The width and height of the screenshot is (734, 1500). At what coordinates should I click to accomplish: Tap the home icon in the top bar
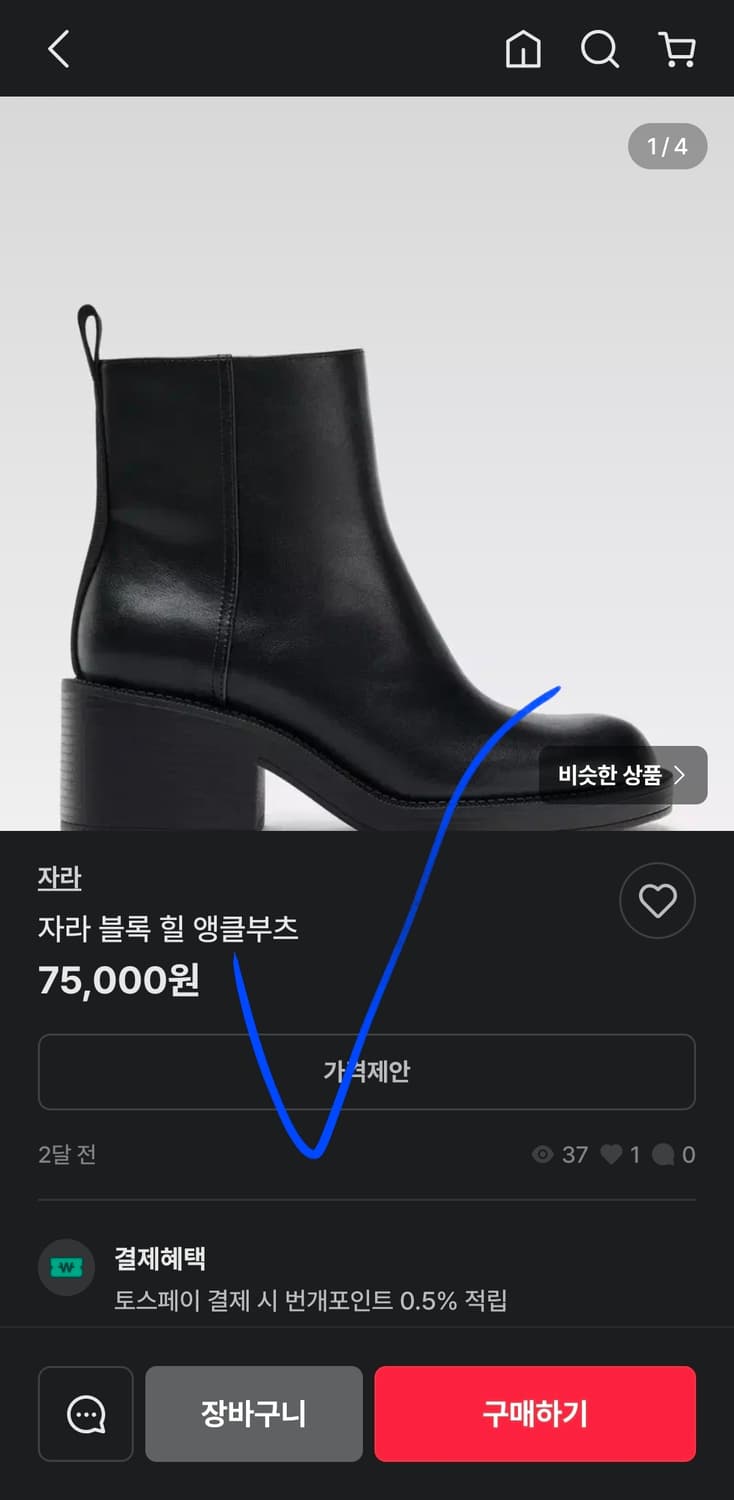pyautogui.click(x=524, y=50)
